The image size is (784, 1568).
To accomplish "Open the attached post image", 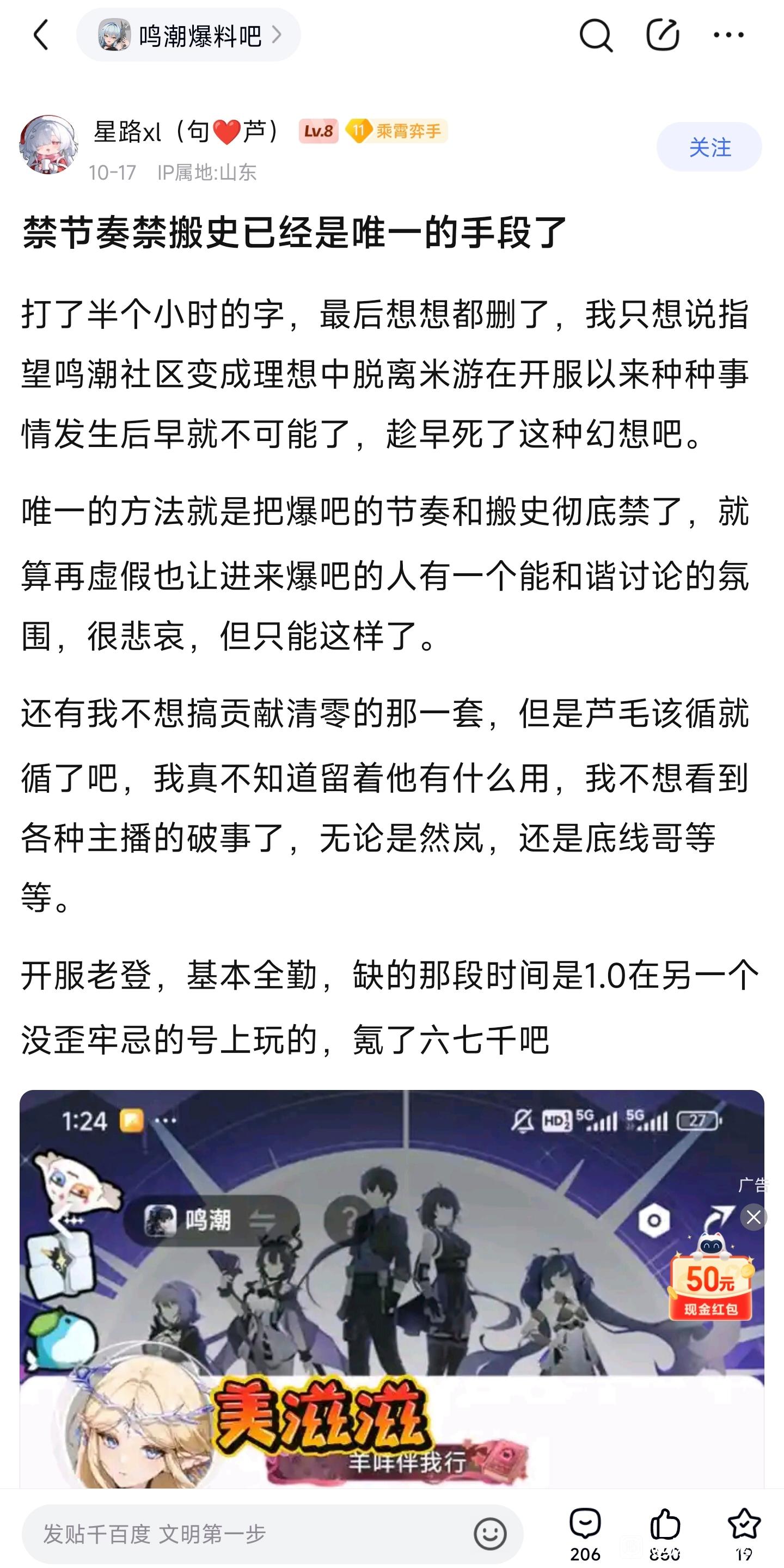I will click(x=365, y=1290).
